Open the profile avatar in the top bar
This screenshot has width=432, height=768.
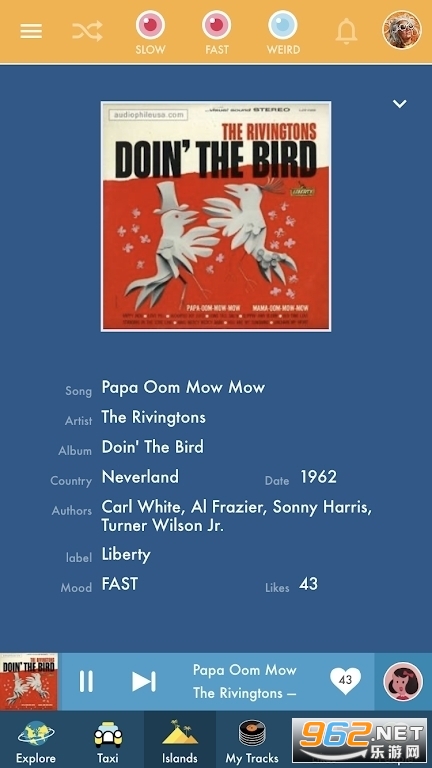pos(402,30)
